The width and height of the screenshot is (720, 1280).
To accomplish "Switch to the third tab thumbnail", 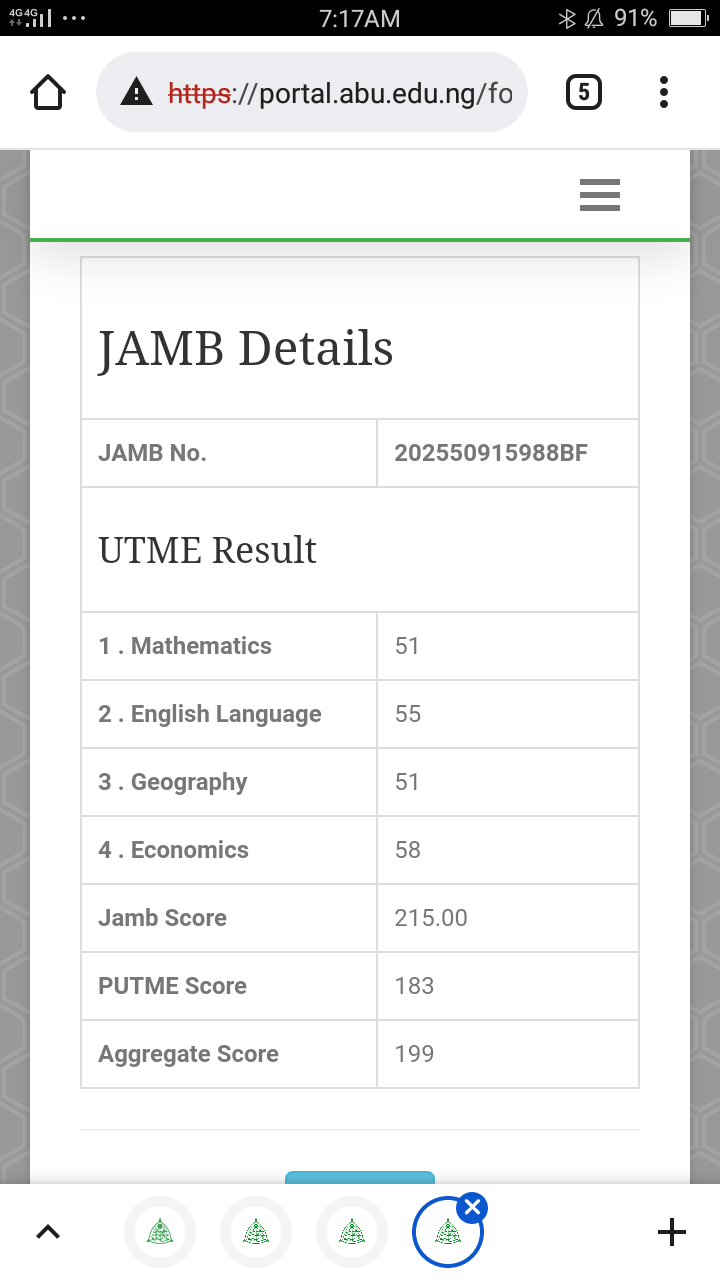I will [x=352, y=1232].
